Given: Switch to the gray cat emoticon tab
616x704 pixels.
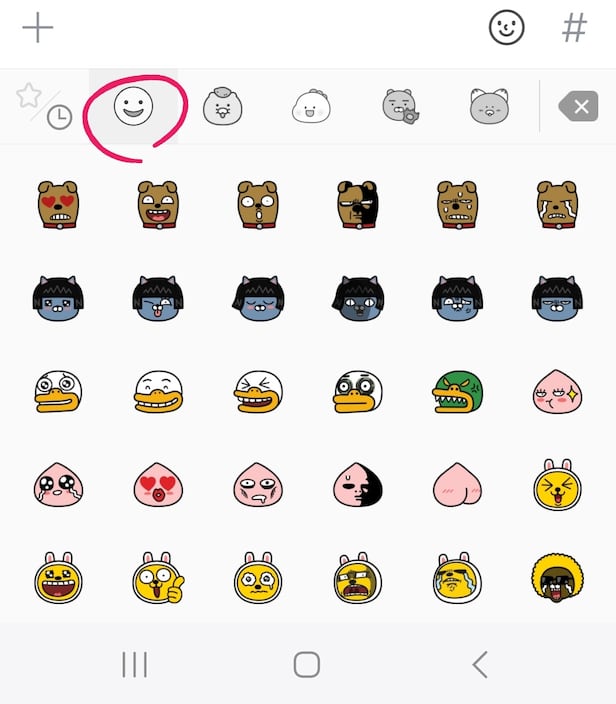Looking at the screenshot, I should coord(490,106).
